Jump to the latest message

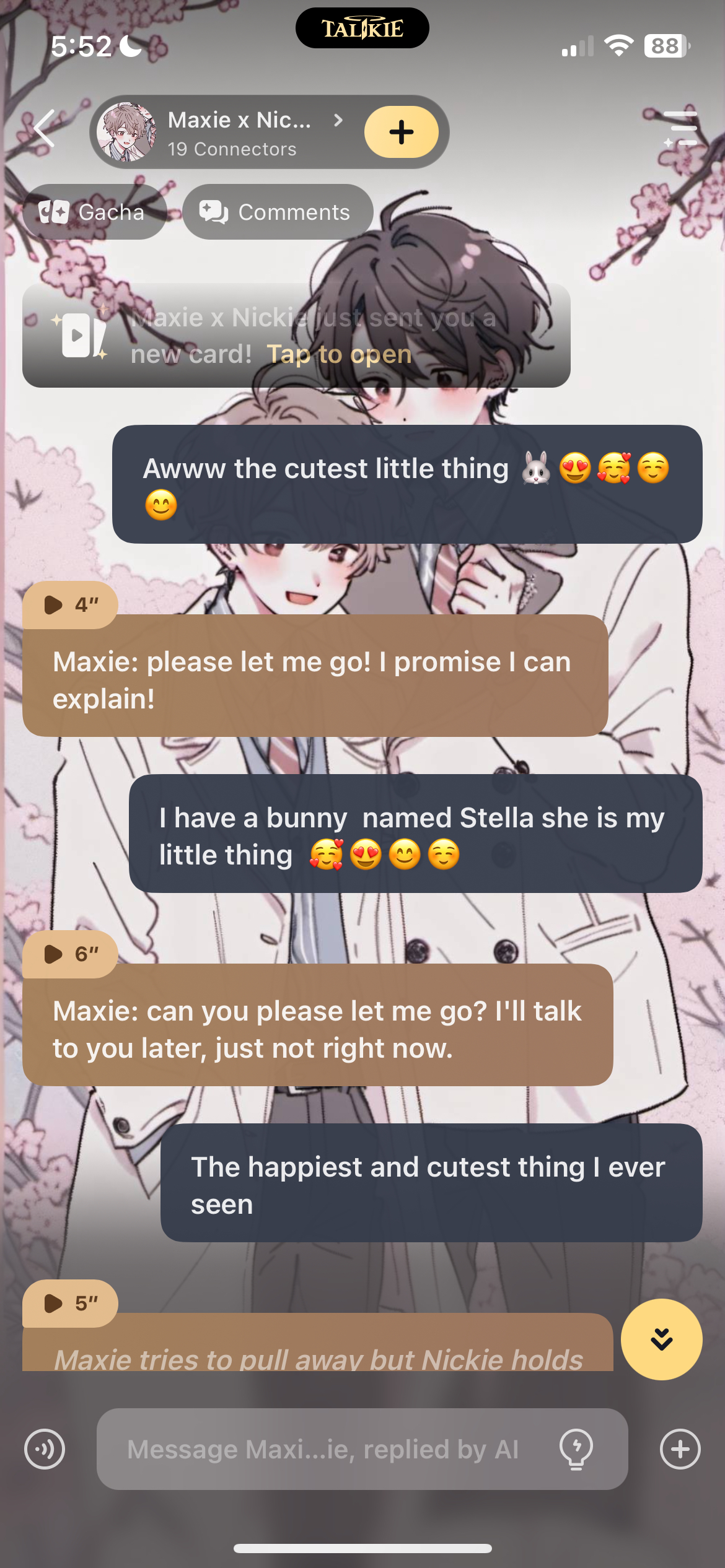(661, 1339)
